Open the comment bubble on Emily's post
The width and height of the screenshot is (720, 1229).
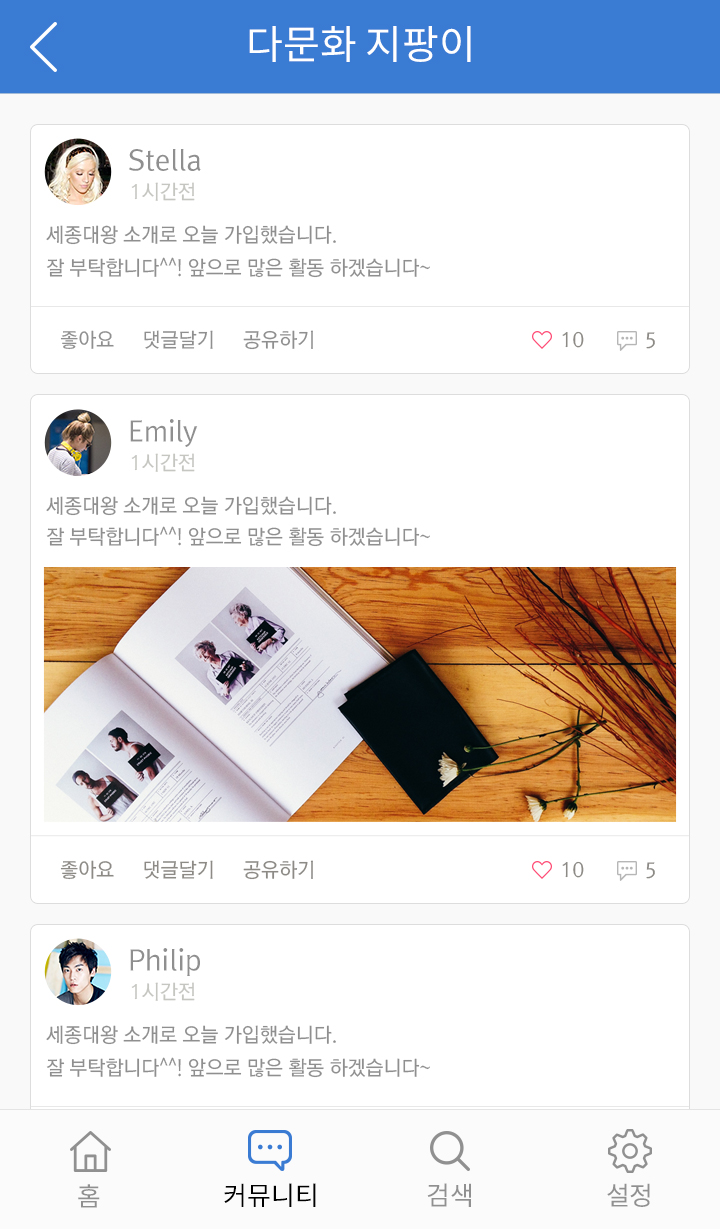tap(627, 871)
